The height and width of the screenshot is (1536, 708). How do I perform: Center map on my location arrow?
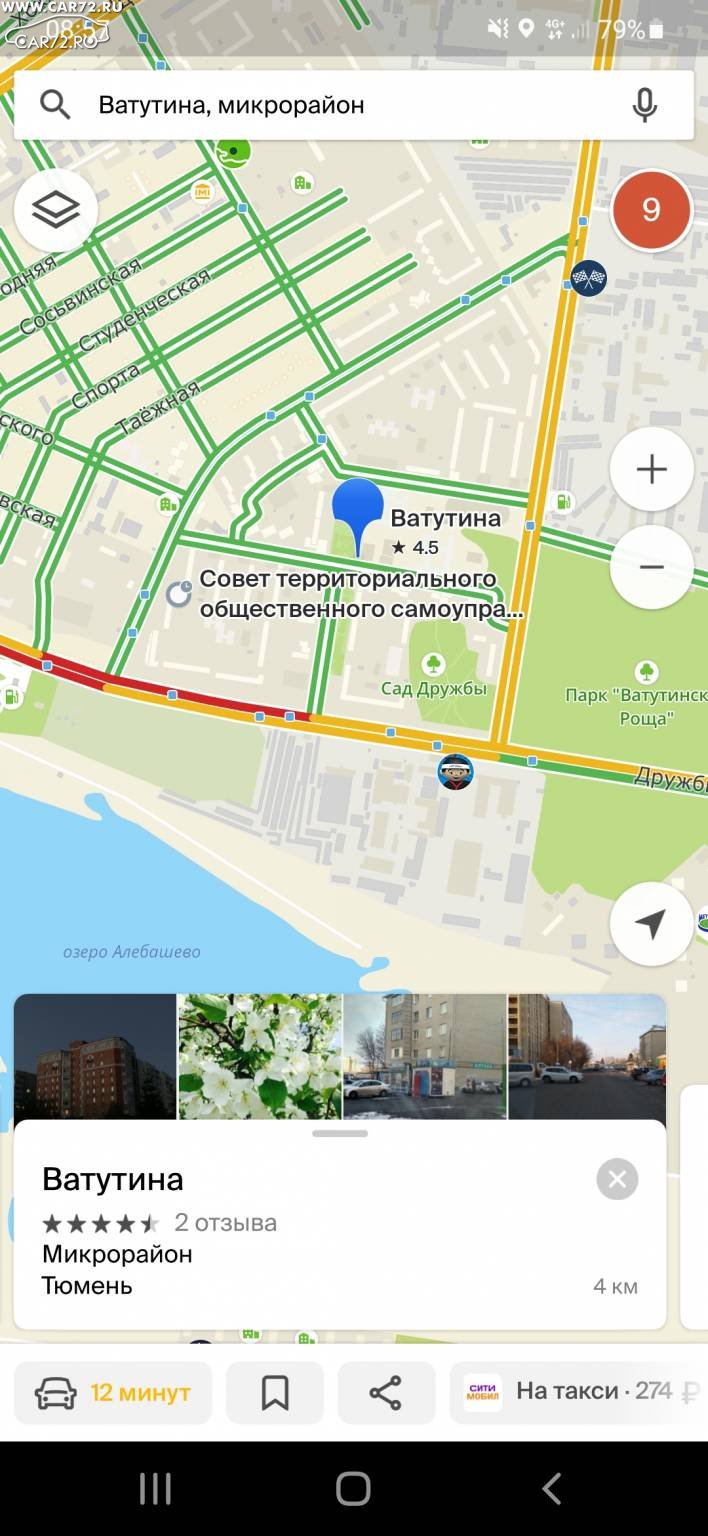[x=651, y=924]
